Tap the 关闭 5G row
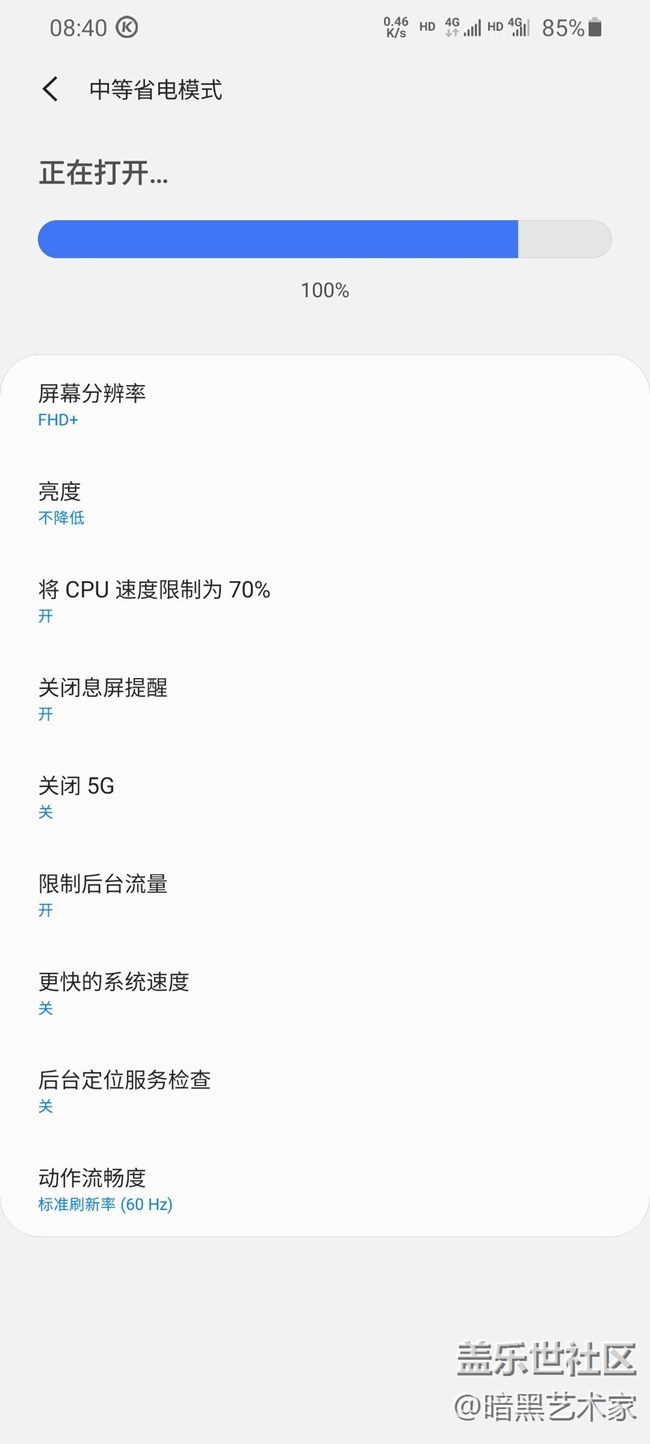 [325, 797]
